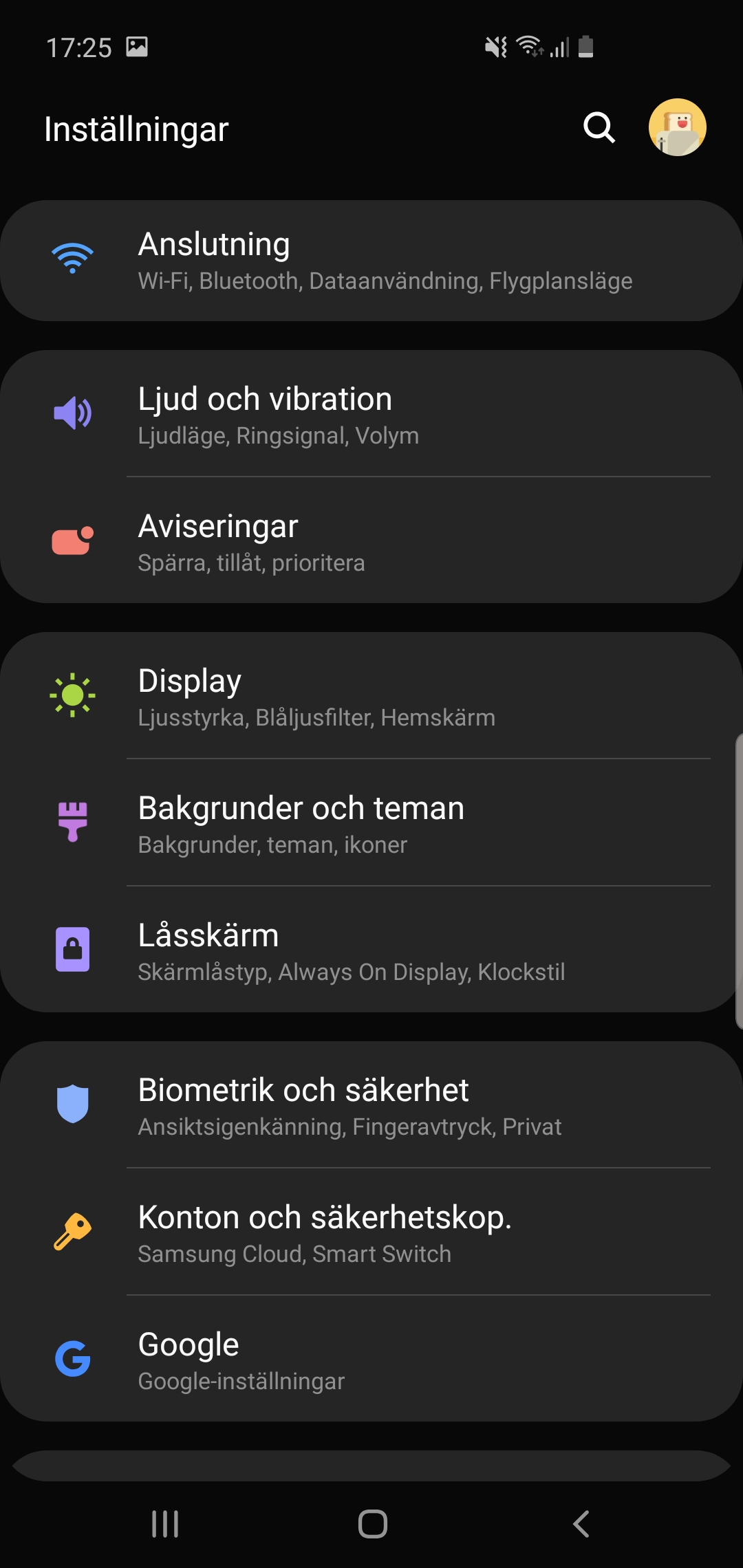Show recent apps from navigation bar
The height and width of the screenshot is (1568, 743).
(165, 1524)
